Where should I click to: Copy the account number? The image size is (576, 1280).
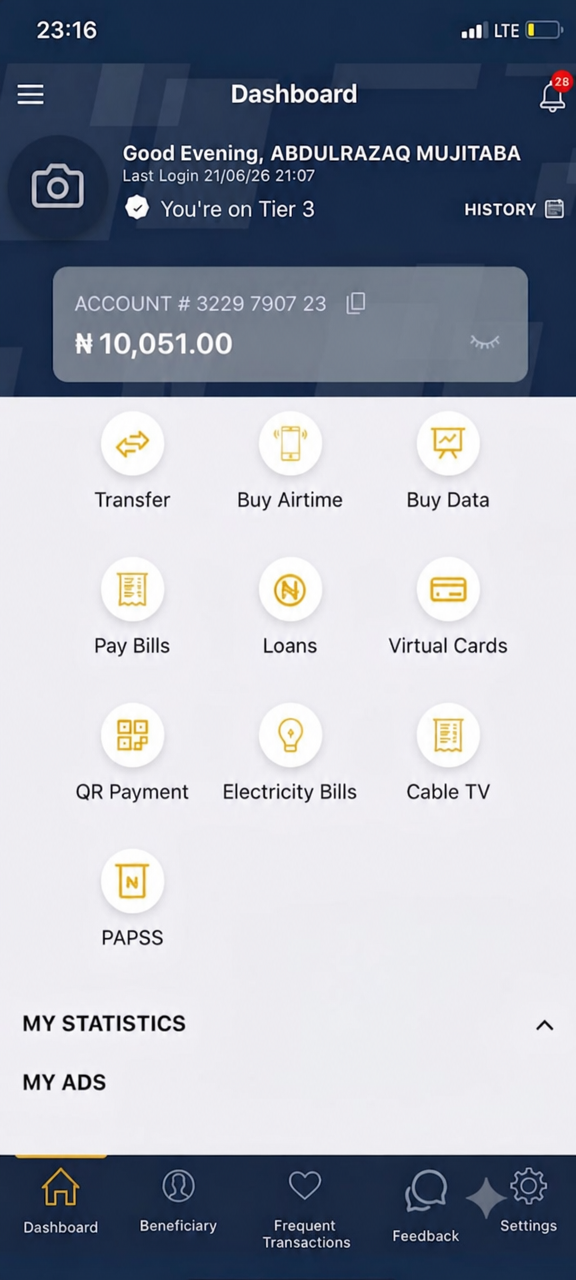click(356, 303)
